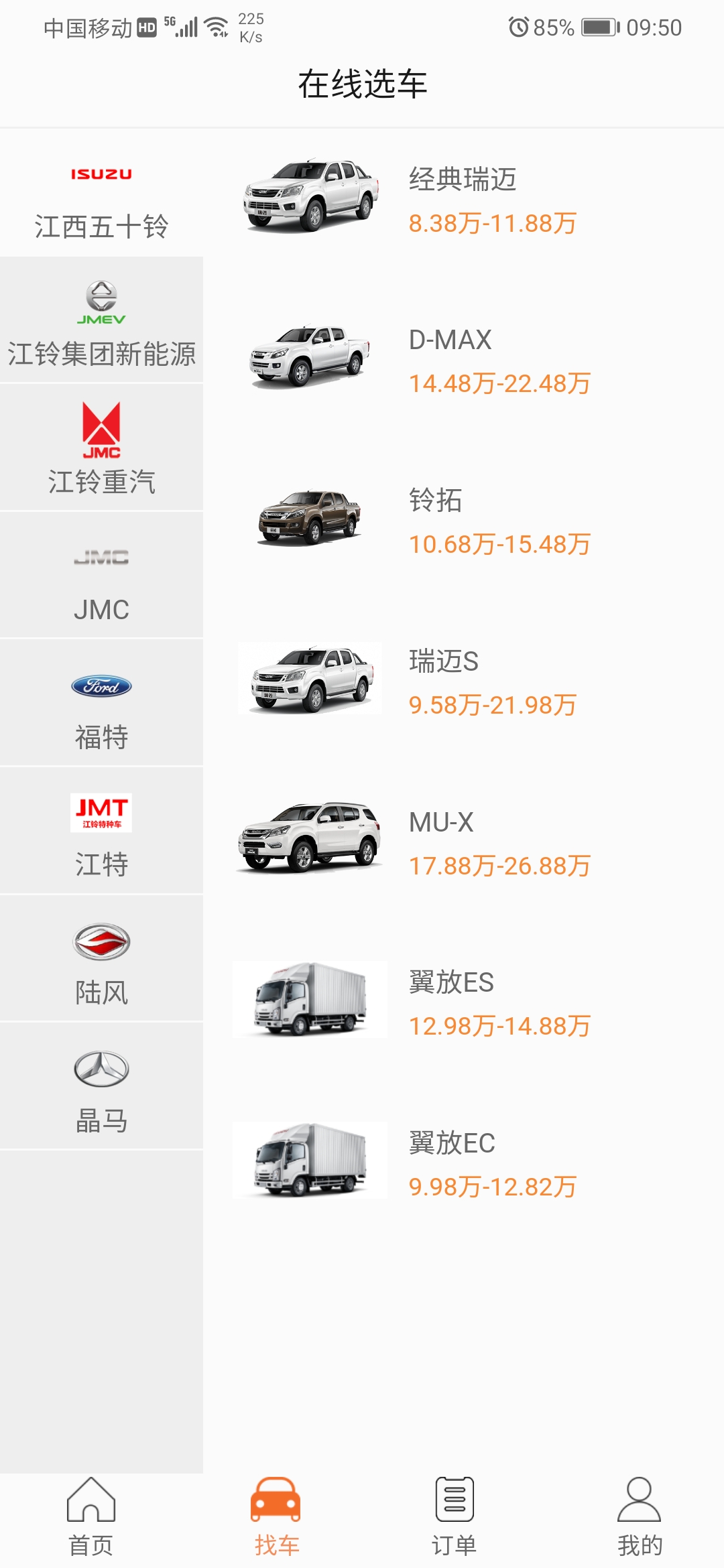Select the ISUZU brand logo
This screenshot has width=724, height=1568.
tap(101, 174)
